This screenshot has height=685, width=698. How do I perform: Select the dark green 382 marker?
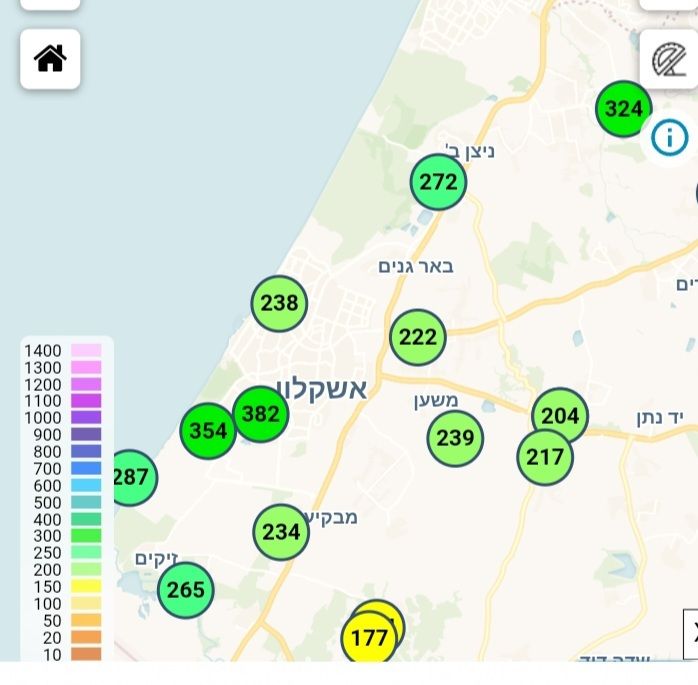tap(260, 414)
